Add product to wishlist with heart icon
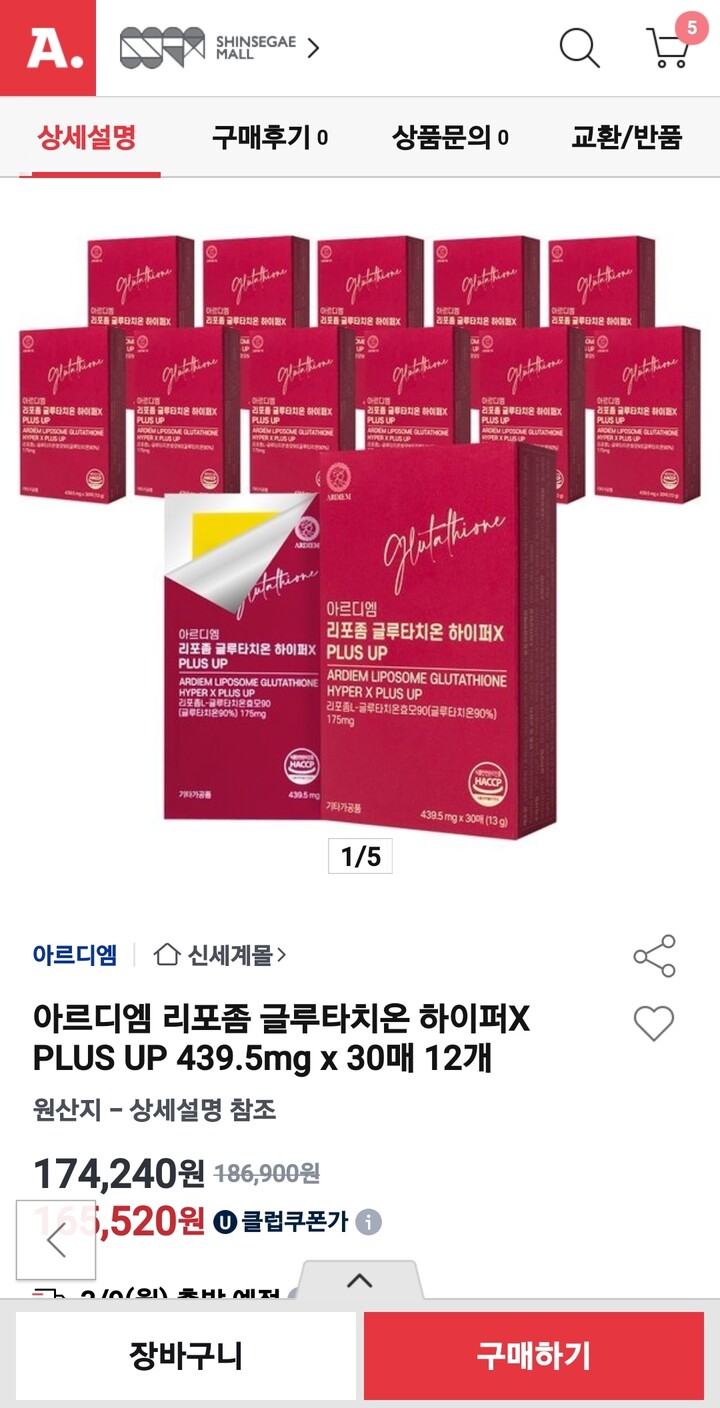Screen dimensions: 720x1408 tap(656, 1025)
